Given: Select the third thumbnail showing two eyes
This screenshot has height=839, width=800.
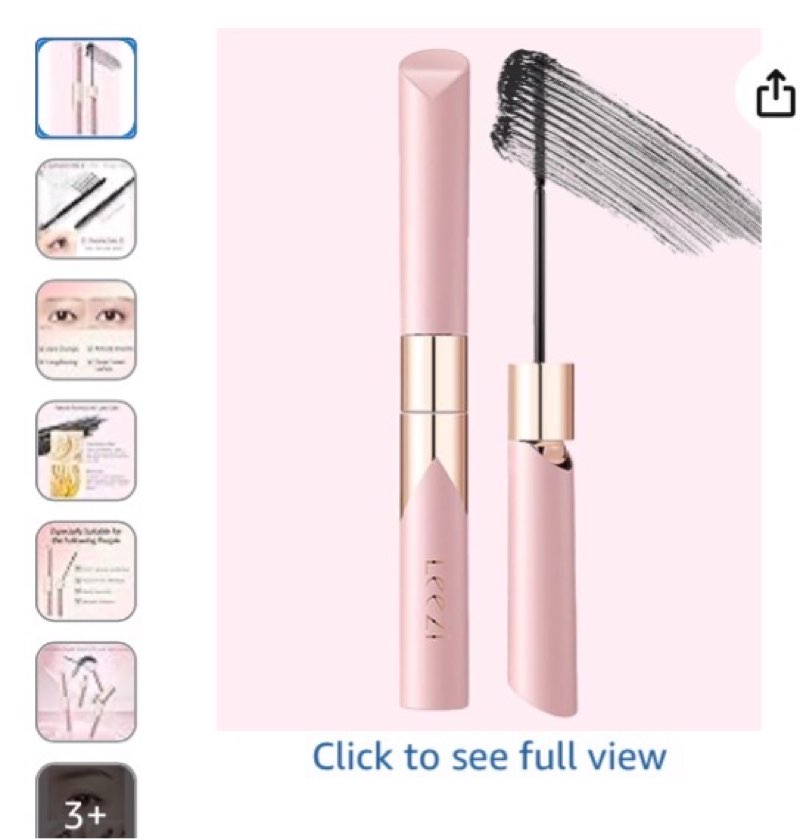Looking at the screenshot, I should (x=86, y=330).
